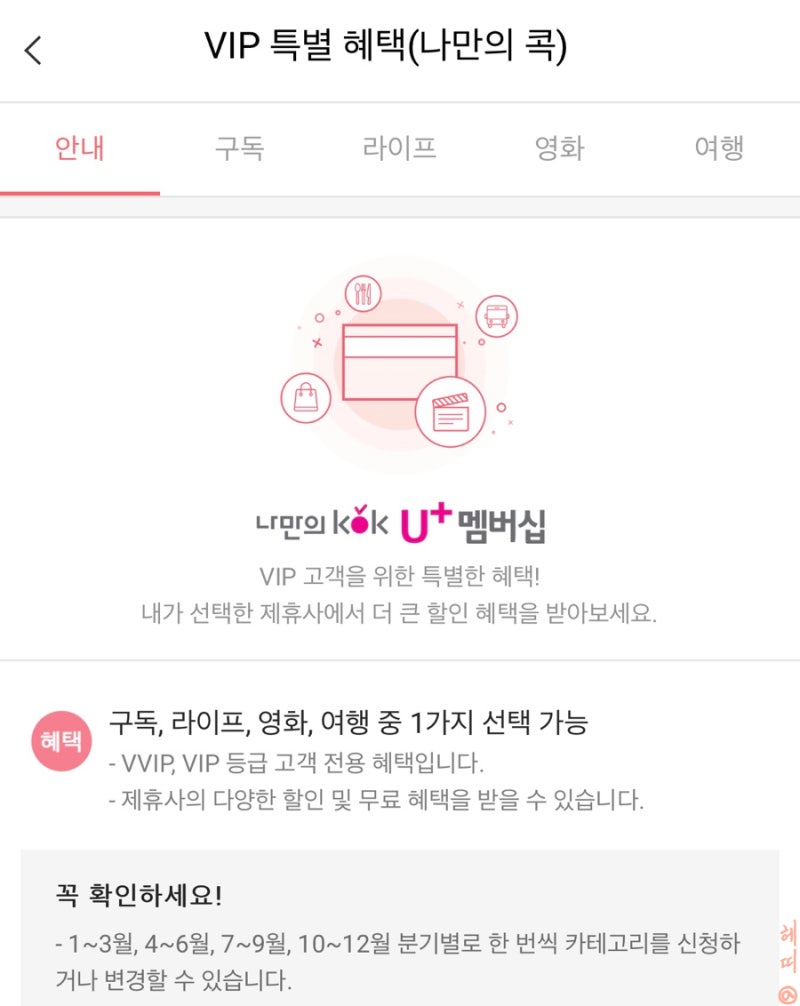This screenshot has width=800, height=1006.
Task: Go back using the top-left arrow
Action: pyautogui.click(x=34, y=50)
